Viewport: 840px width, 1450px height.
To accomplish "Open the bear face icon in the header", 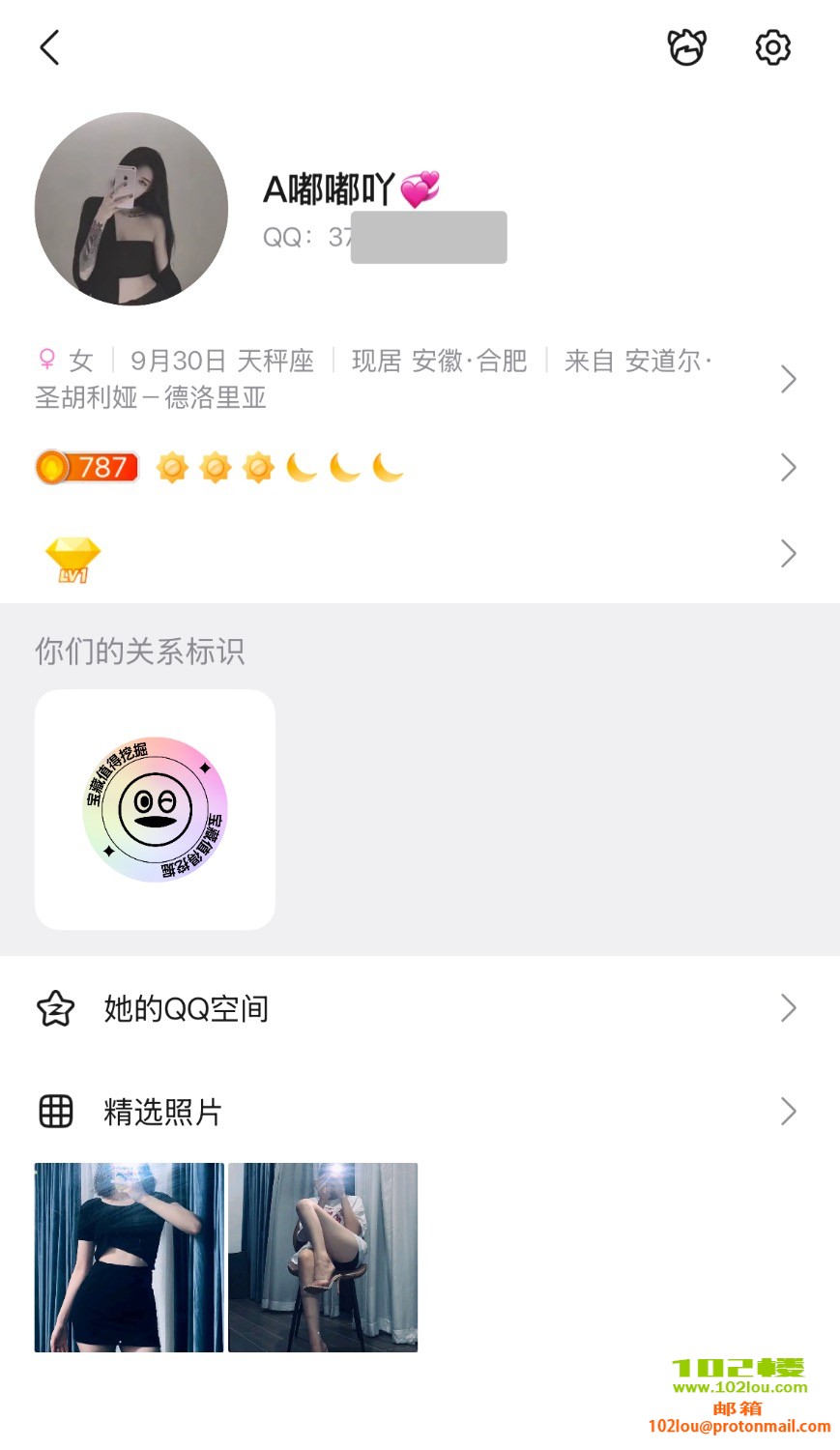I will tap(686, 47).
